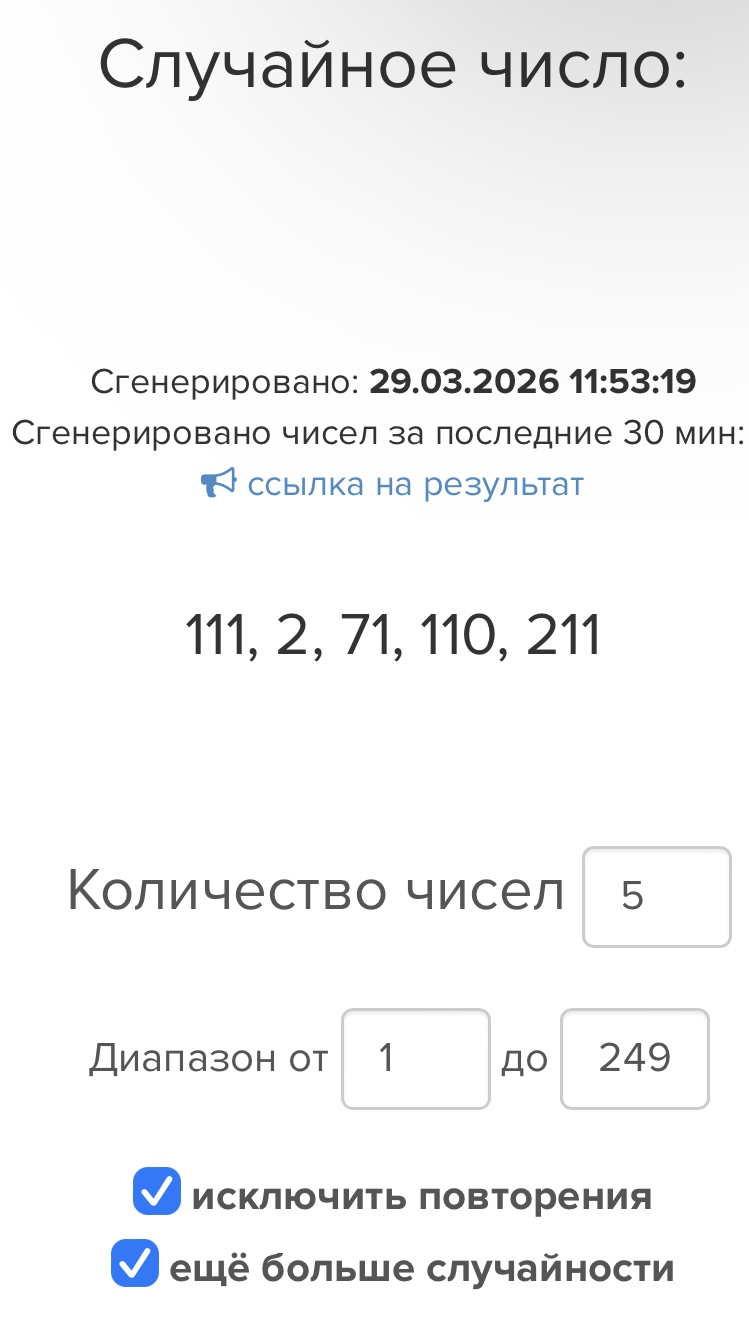749x1340 pixels.
Task: Edit the range start field «от»
Action: click(x=416, y=1058)
